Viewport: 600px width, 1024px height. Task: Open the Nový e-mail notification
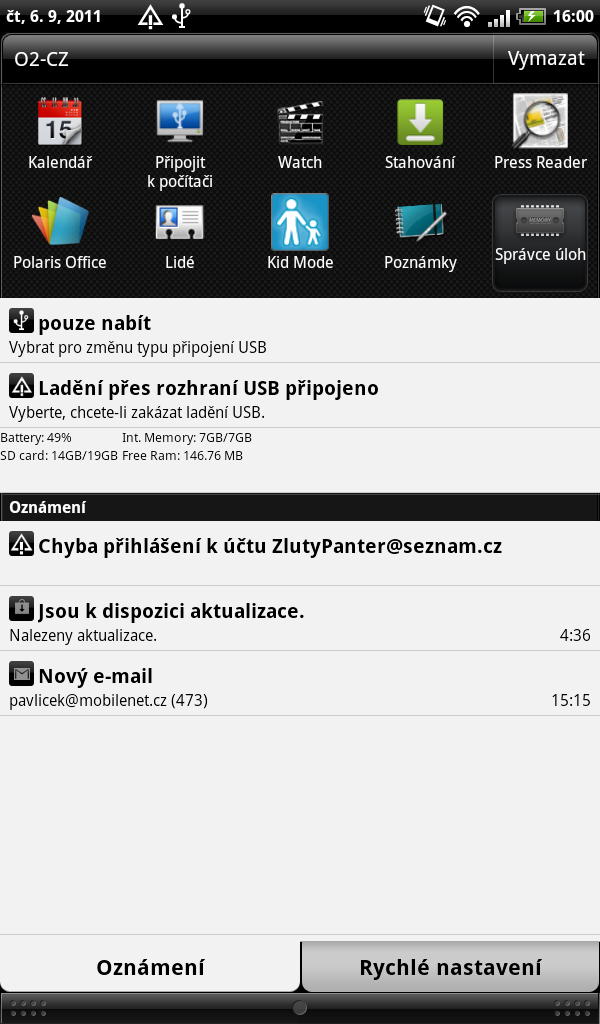[300, 686]
